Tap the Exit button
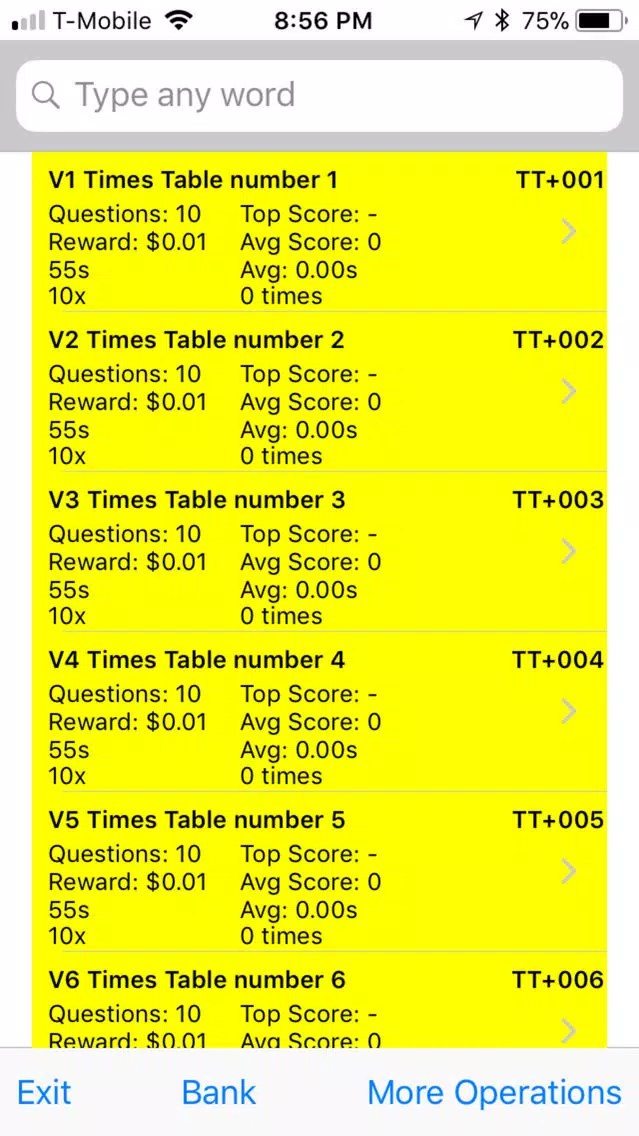 [45, 1092]
